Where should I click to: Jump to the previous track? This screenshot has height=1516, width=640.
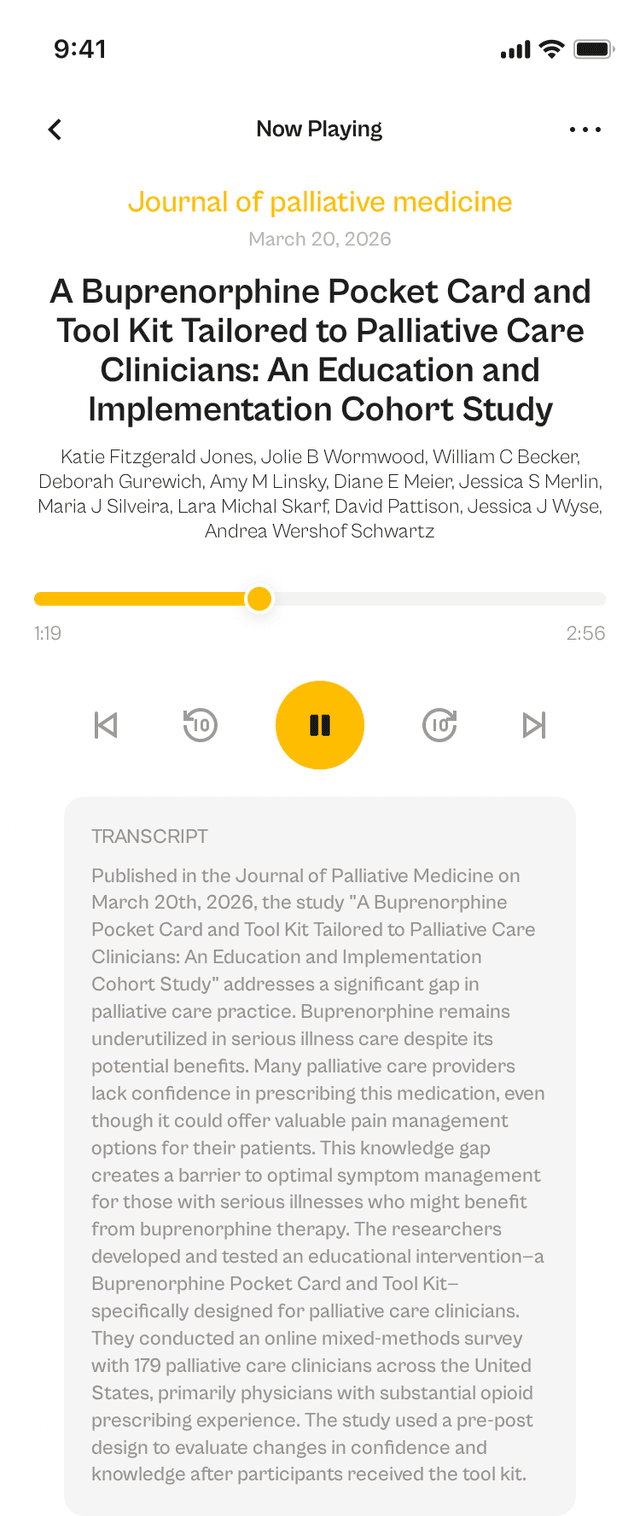point(105,725)
